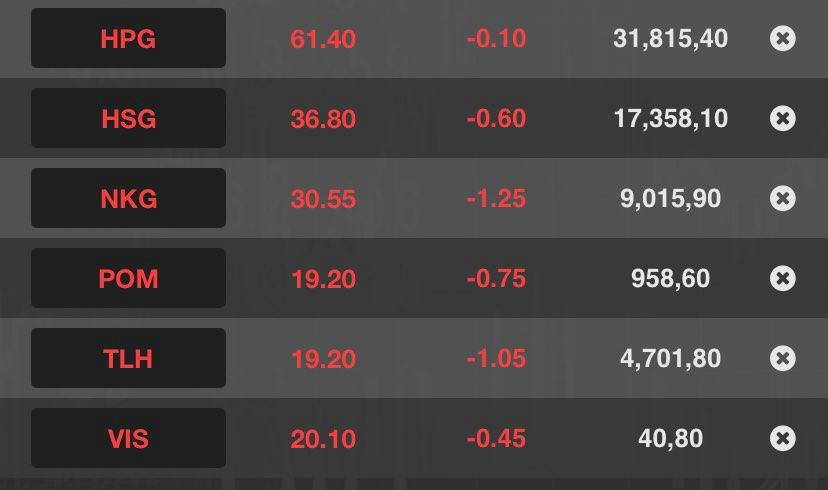Delete the NKG row
The width and height of the screenshot is (828, 490).
click(783, 198)
